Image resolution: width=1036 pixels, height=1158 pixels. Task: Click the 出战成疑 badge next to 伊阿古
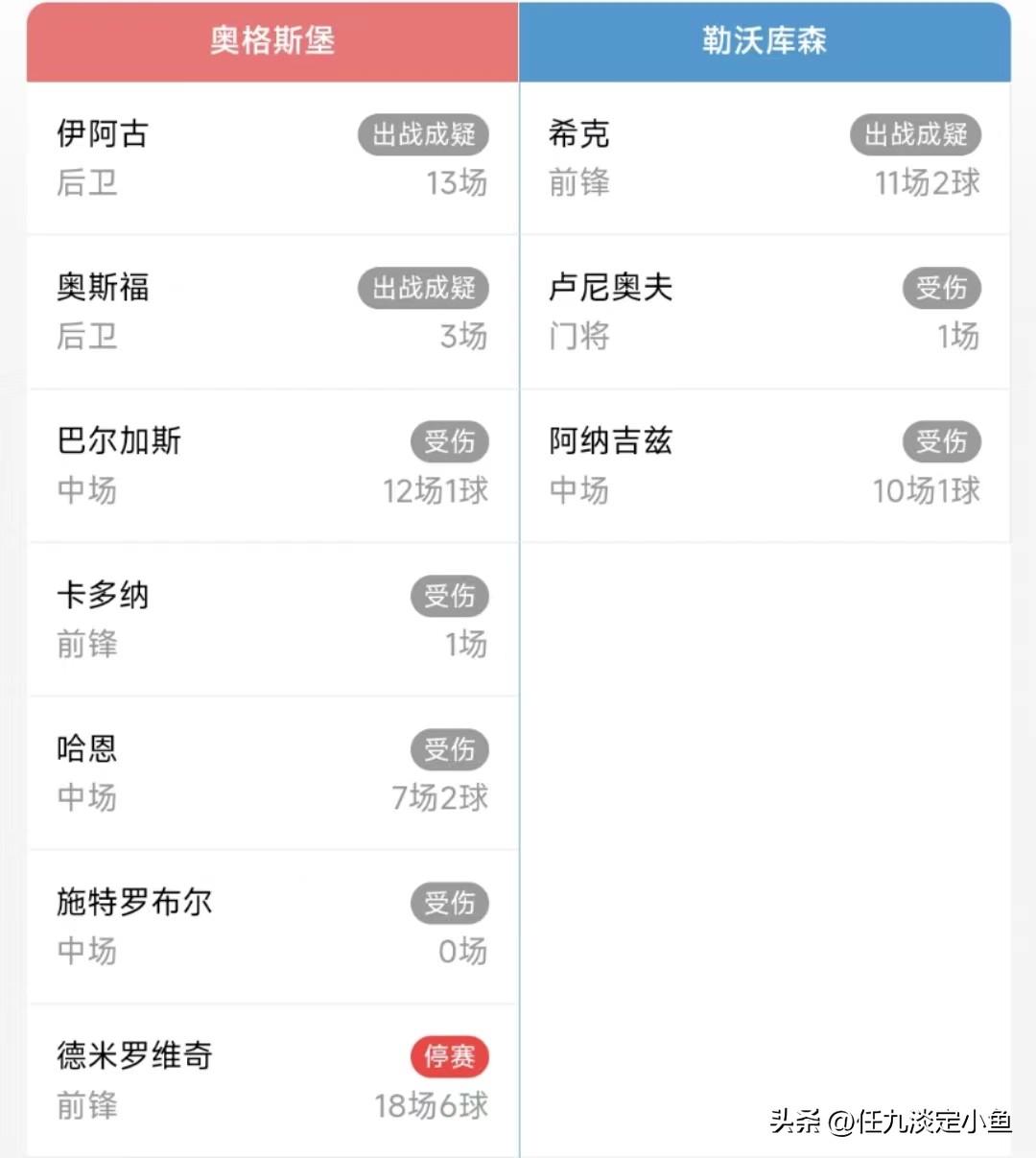coord(424,134)
